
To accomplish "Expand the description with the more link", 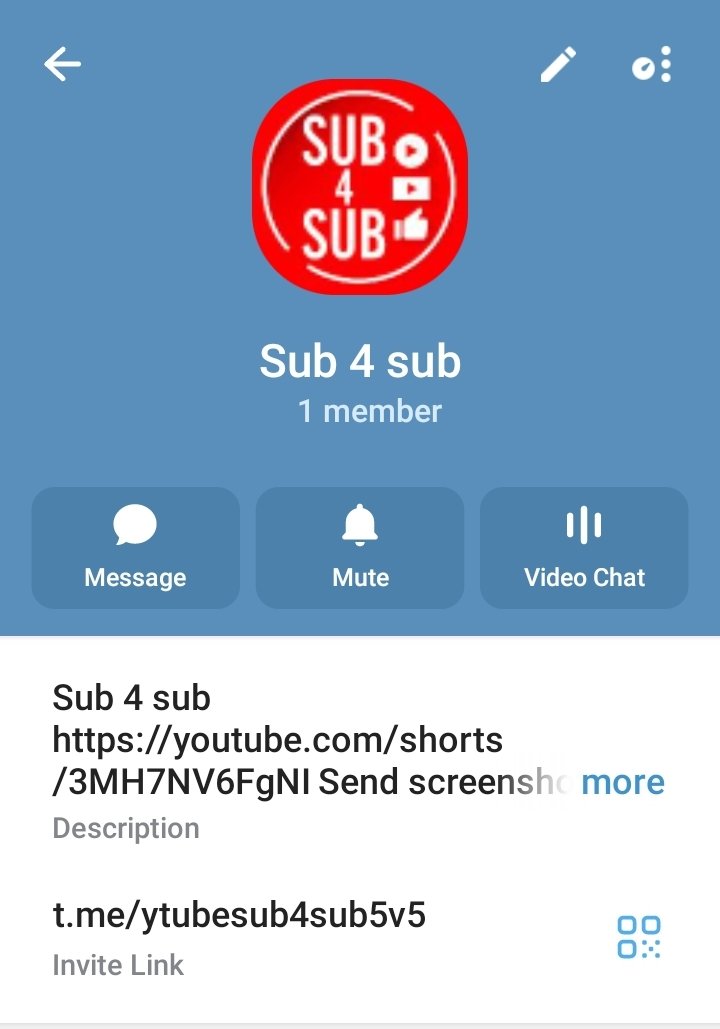I will 622,781.
